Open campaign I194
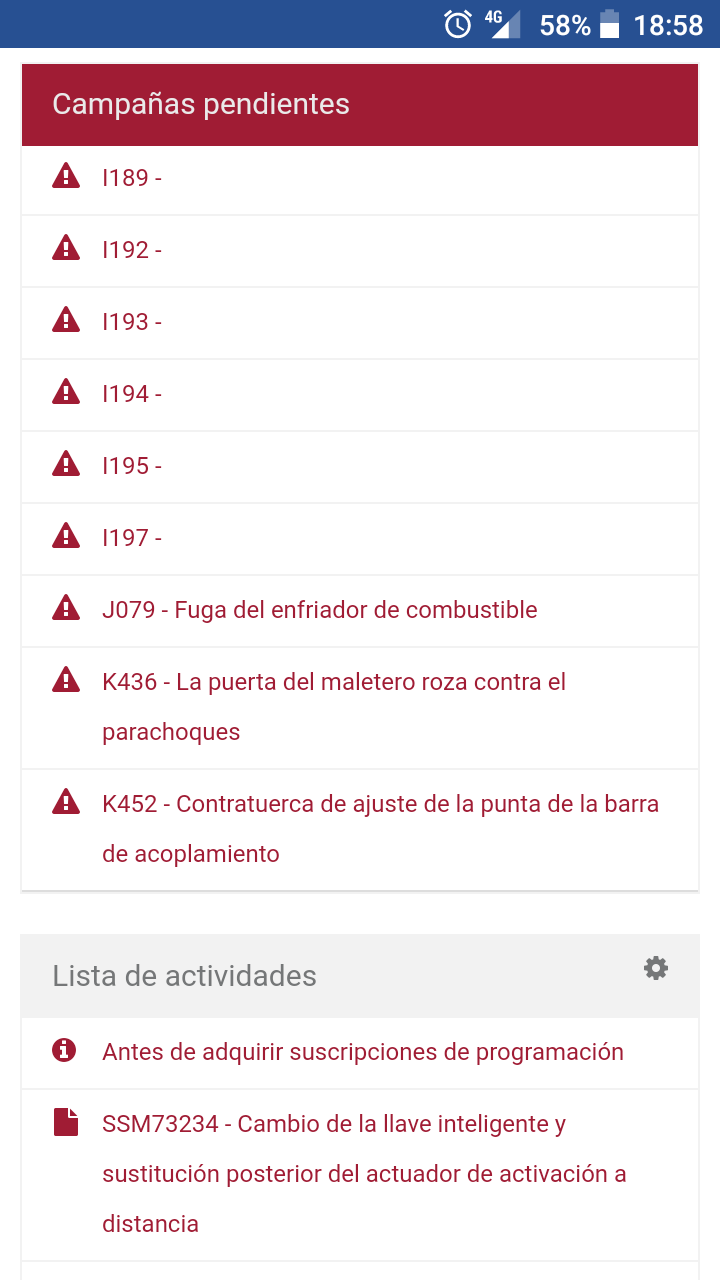This screenshot has height=1280, width=720. [x=131, y=394]
